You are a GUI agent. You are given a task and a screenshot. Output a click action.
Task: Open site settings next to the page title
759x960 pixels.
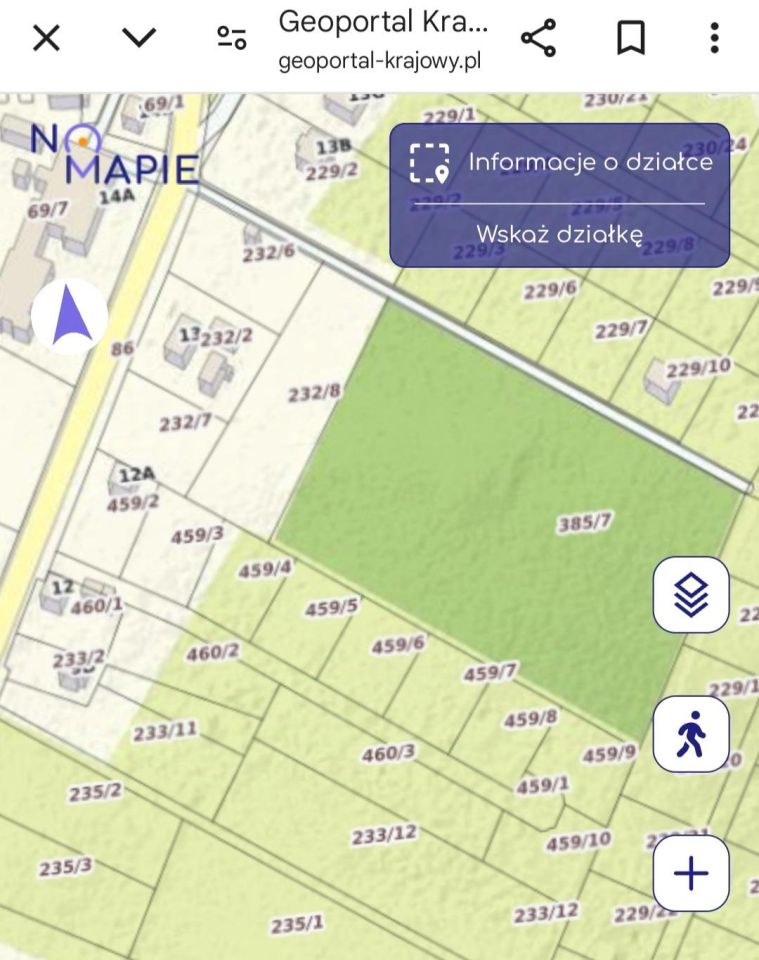[232, 39]
